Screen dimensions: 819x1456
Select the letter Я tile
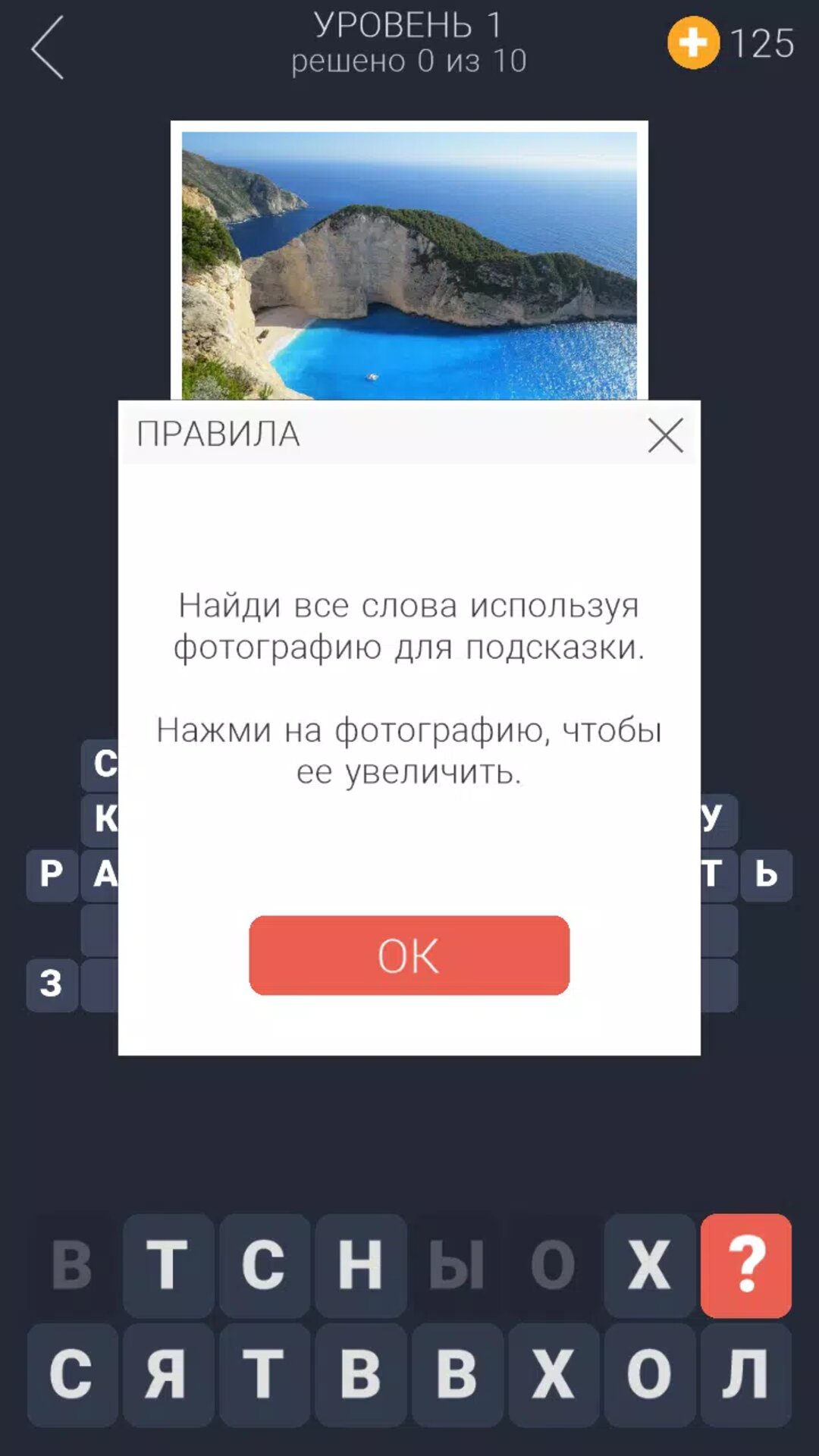tap(168, 1374)
